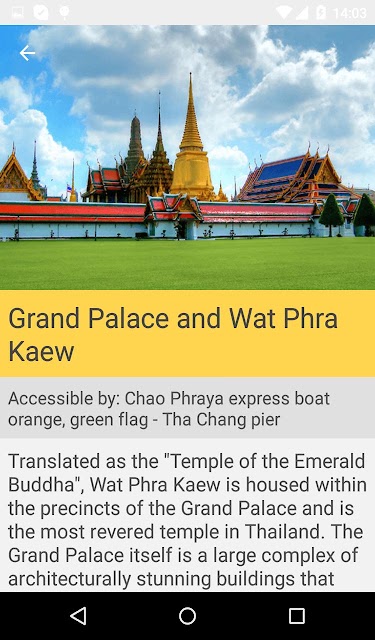
Task: Go to the home screen
Action: pyautogui.click(x=187, y=616)
